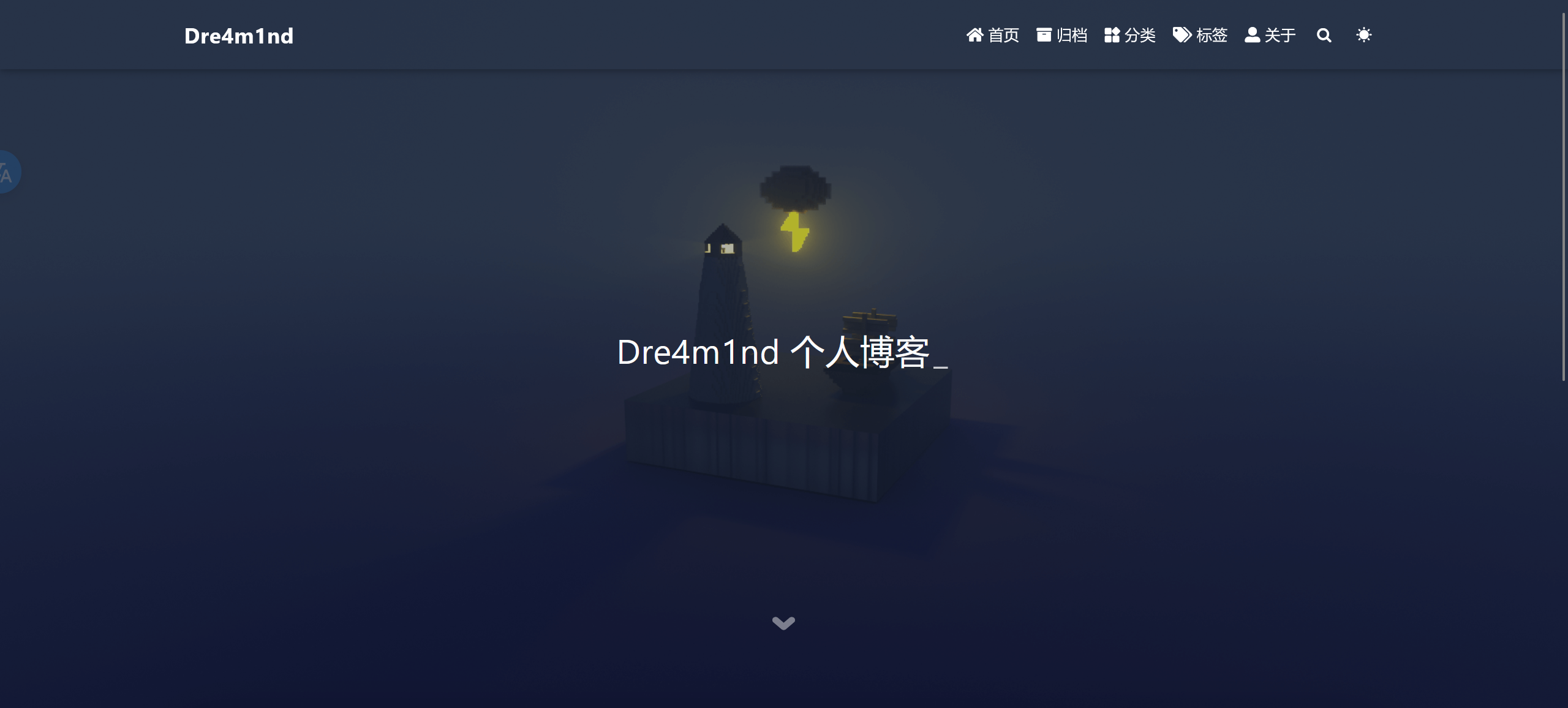This screenshot has height=708, width=1568.
Task: Go to 首页 home page
Action: point(993,36)
